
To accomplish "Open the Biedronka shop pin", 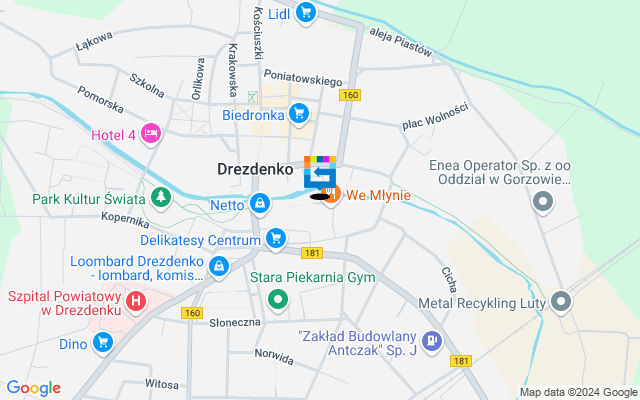I will (x=298, y=114).
